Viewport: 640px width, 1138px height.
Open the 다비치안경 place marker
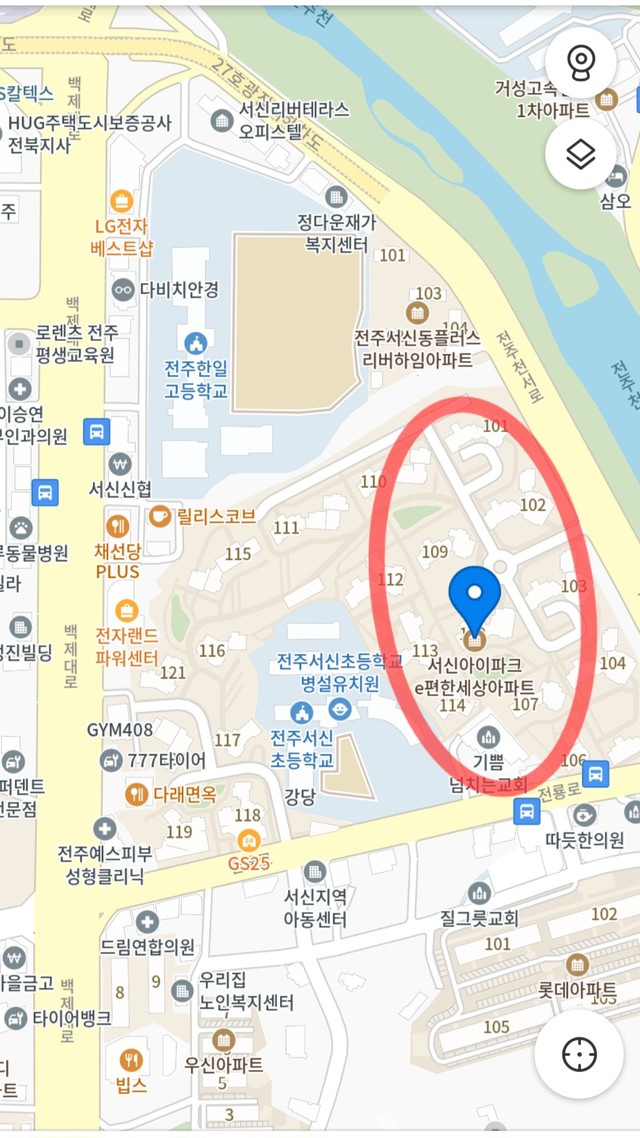123,289
